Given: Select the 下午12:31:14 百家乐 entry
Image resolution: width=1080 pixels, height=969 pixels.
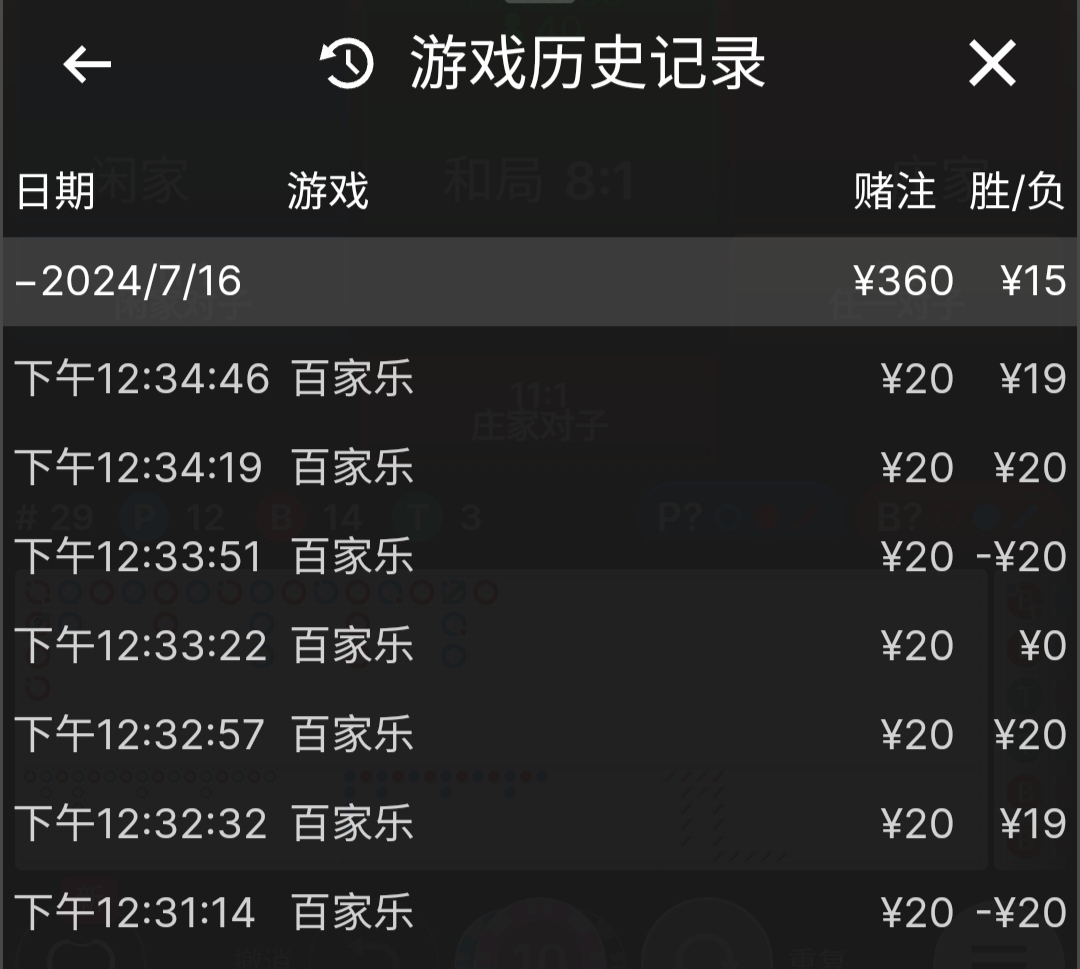Looking at the screenshot, I should pyautogui.click(x=540, y=912).
